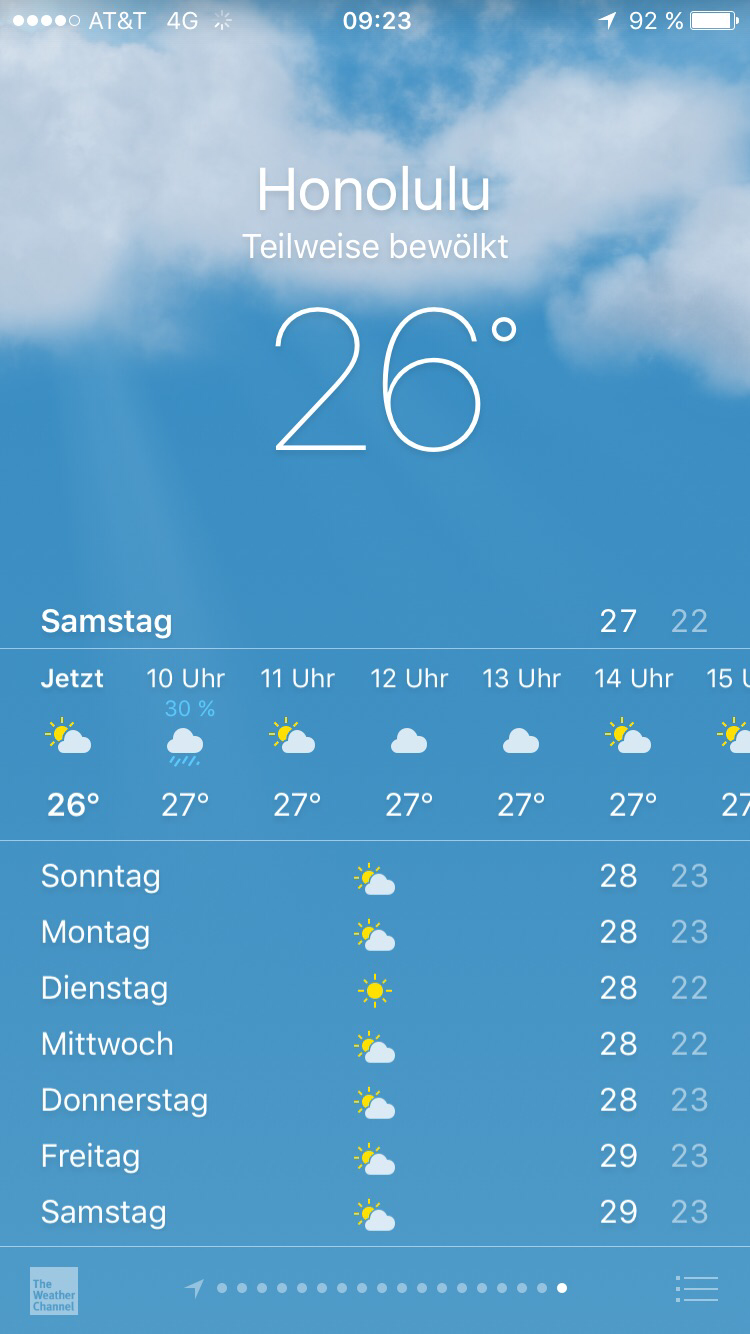750x1334 pixels.
Task: Open the city list menu
Action: tap(697, 1289)
